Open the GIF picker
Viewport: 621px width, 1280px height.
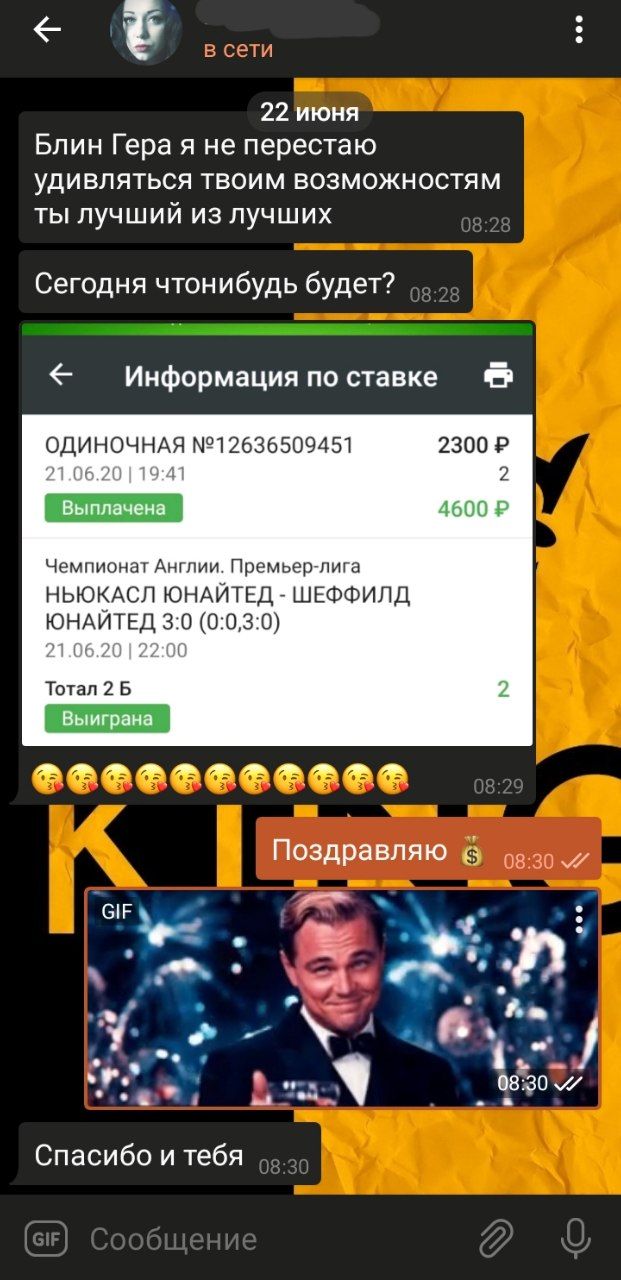tap(45, 1239)
